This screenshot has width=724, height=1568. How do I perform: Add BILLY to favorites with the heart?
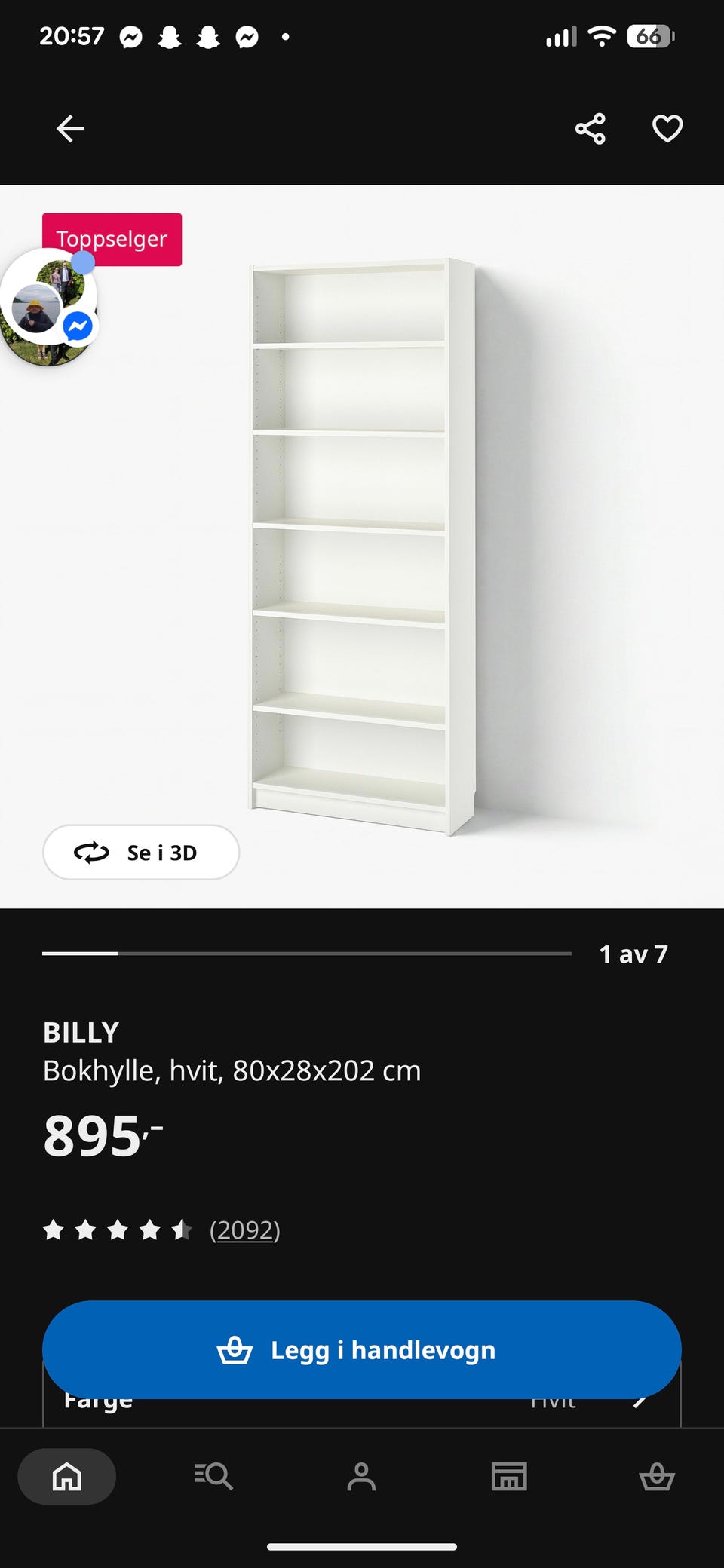[667, 129]
